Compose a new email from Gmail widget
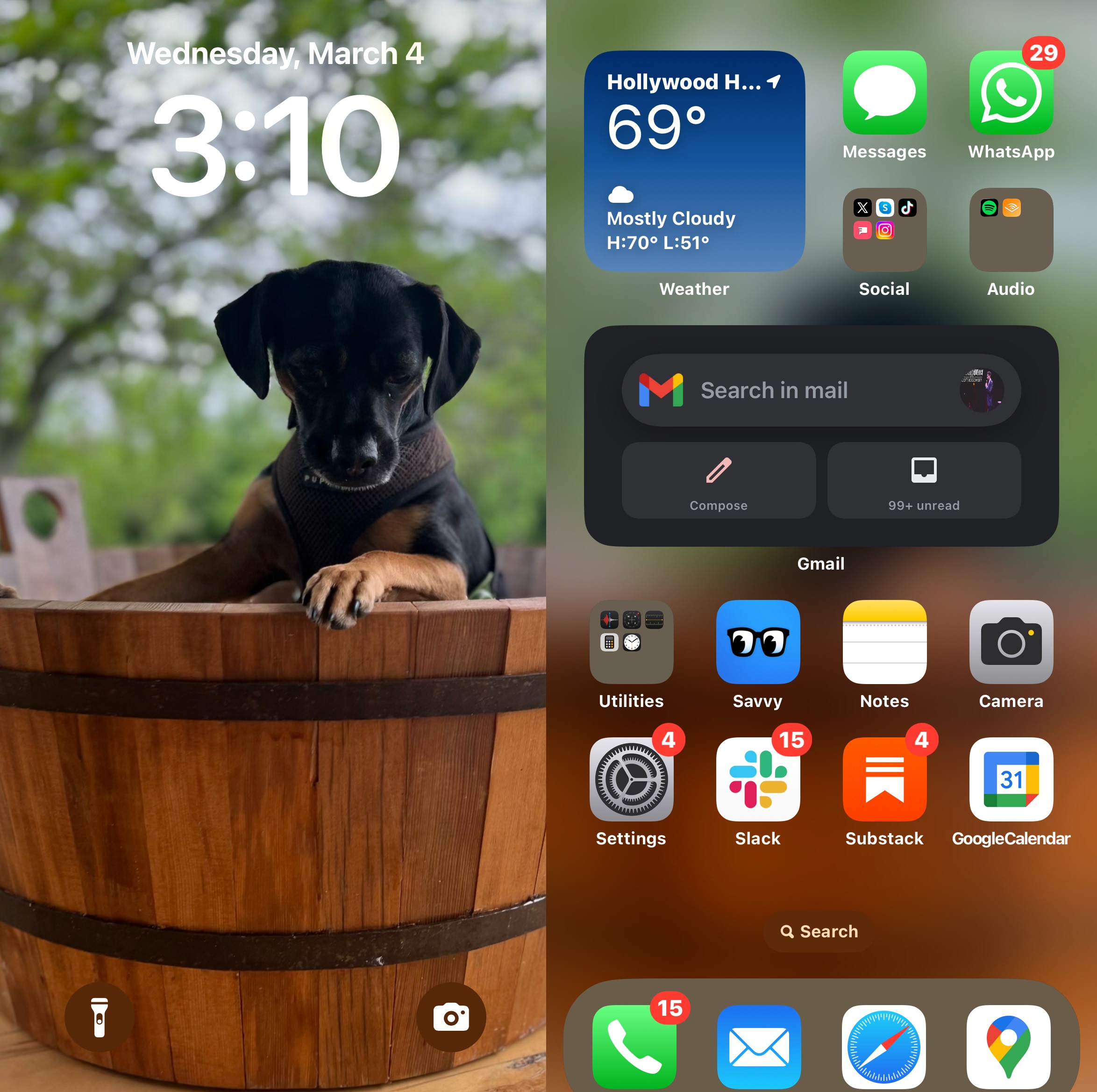 pyautogui.click(x=718, y=480)
